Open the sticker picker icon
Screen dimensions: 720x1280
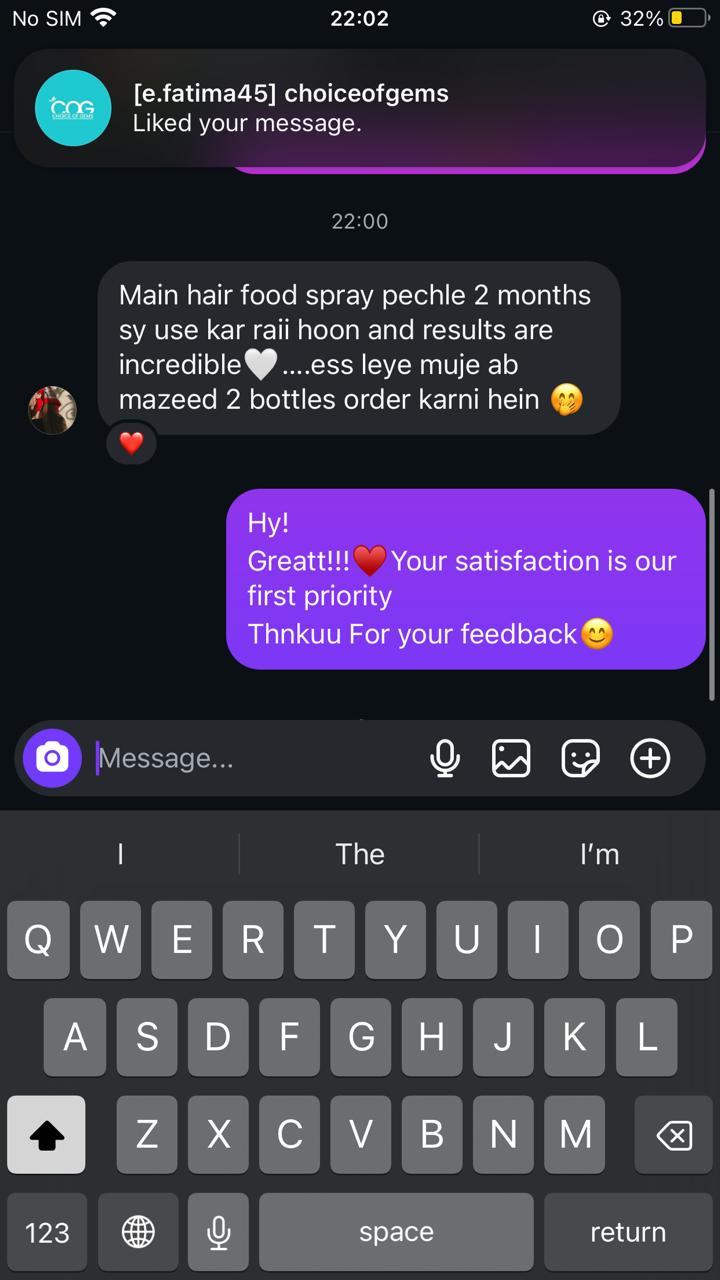[580, 758]
